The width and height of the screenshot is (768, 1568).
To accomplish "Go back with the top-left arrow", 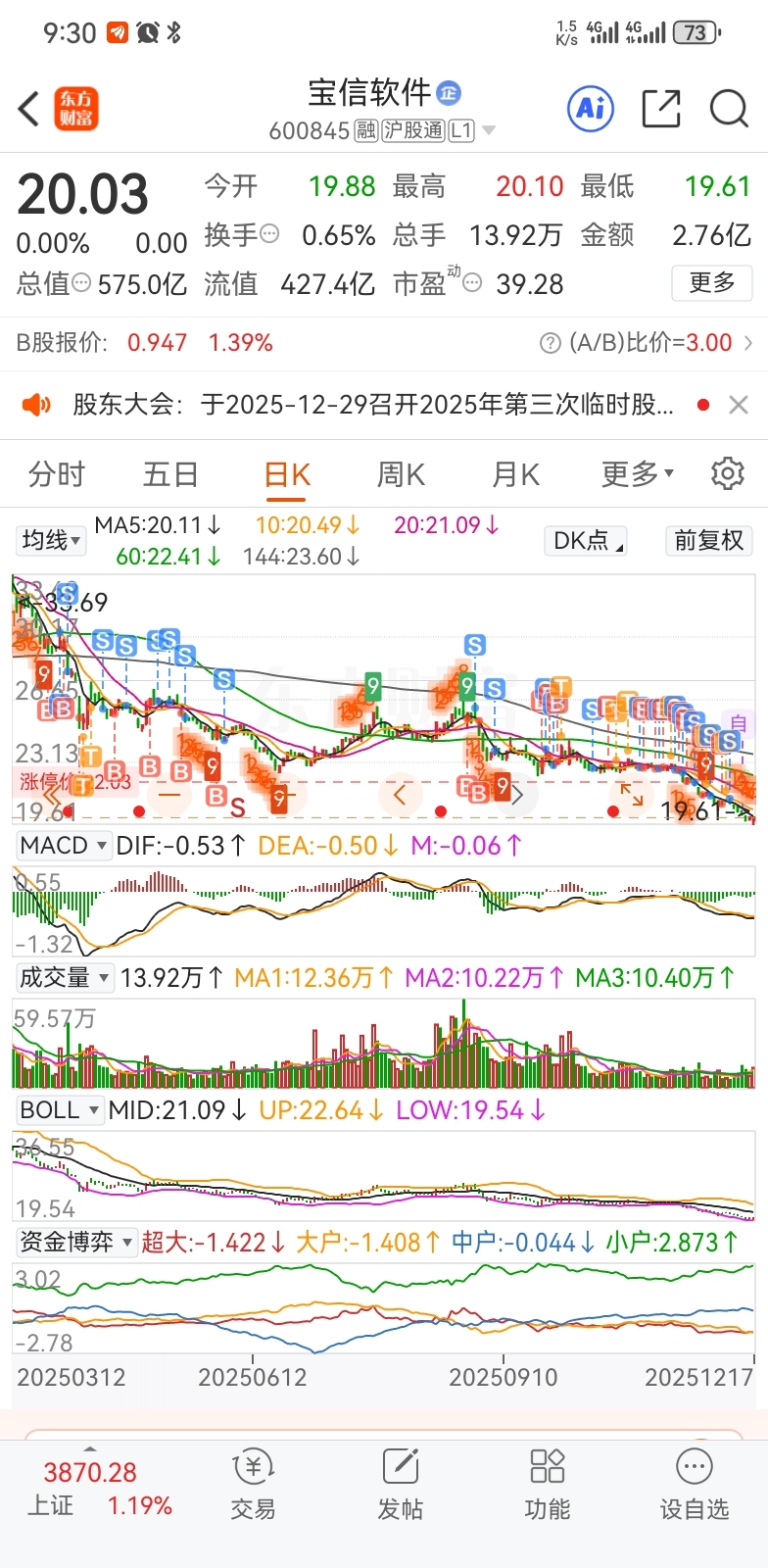I will pos(29,109).
